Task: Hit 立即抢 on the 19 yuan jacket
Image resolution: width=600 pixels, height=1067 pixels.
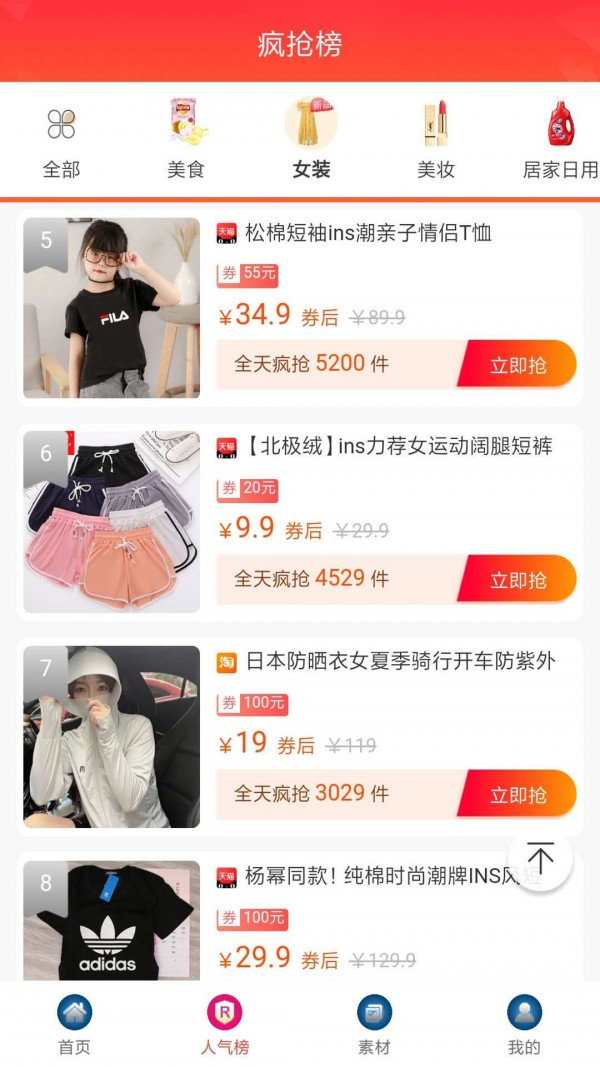Action: point(517,794)
